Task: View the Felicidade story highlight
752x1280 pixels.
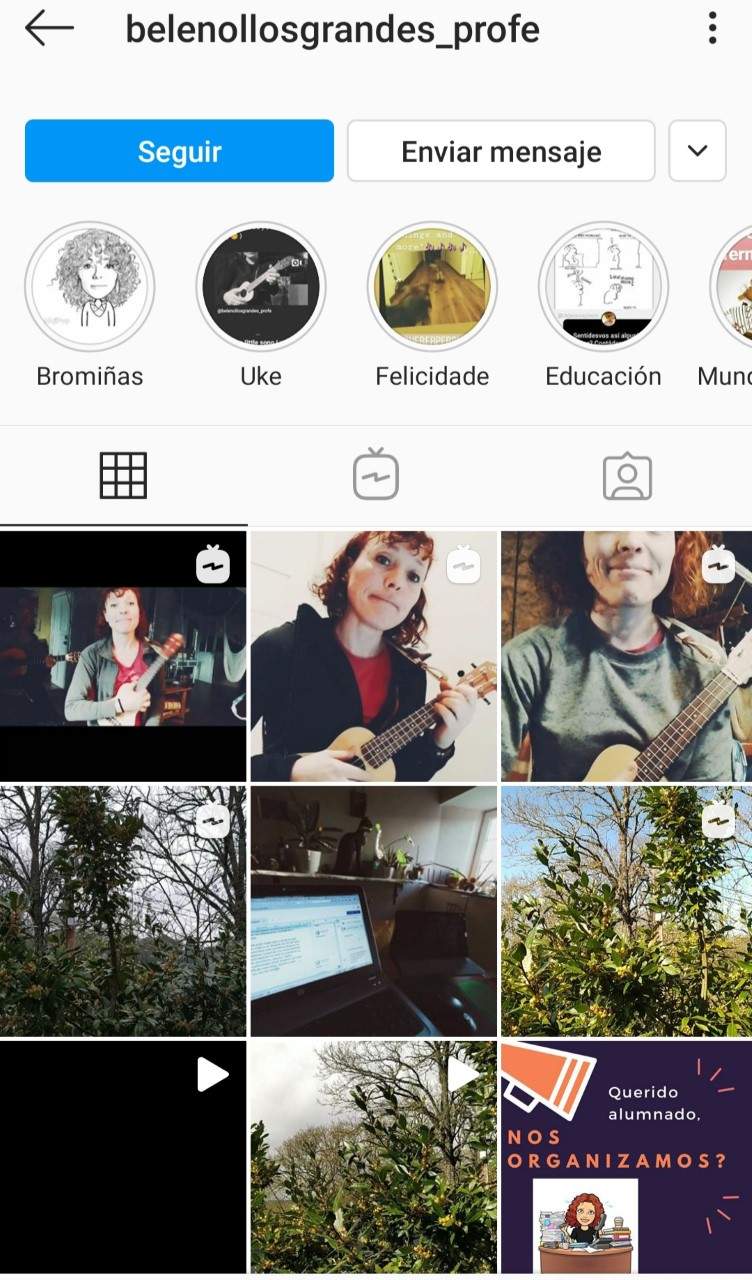Action: point(432,287)
